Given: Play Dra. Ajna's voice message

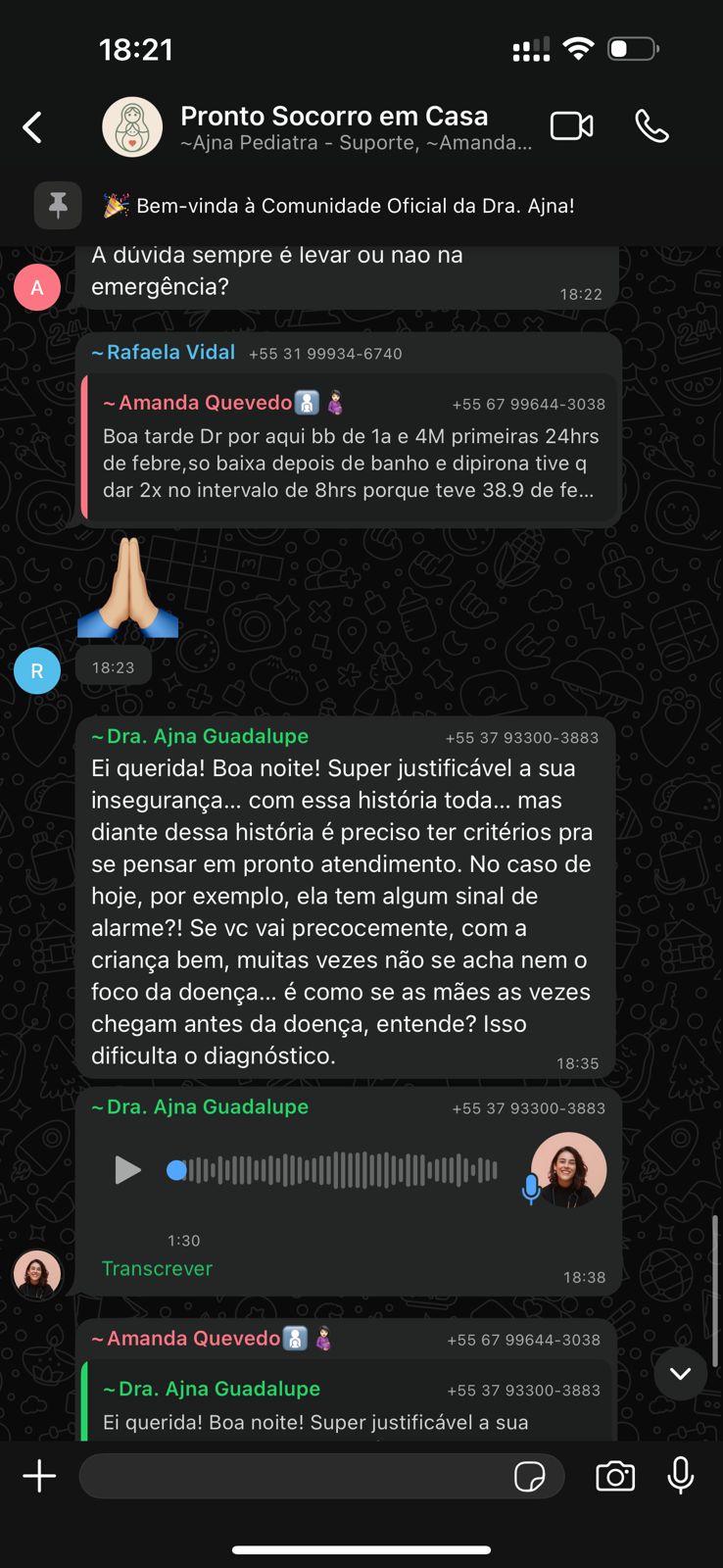Looking at the screenshot, I should pos(127,1170).
